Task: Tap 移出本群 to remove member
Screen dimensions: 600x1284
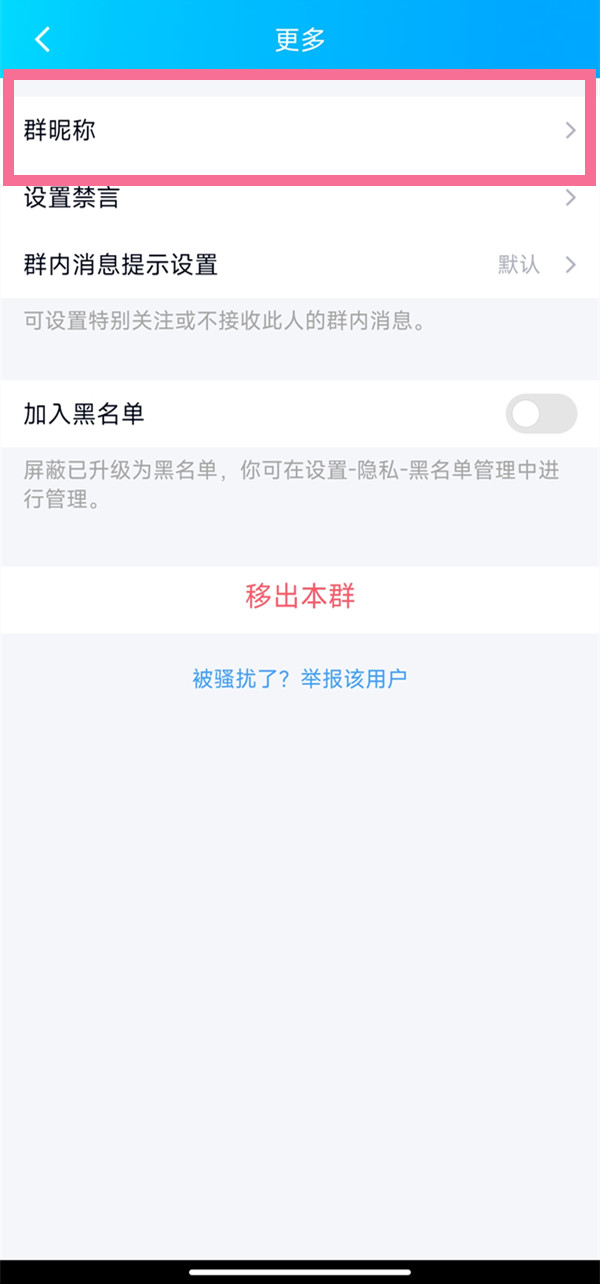Action: (x=300, y=597)
